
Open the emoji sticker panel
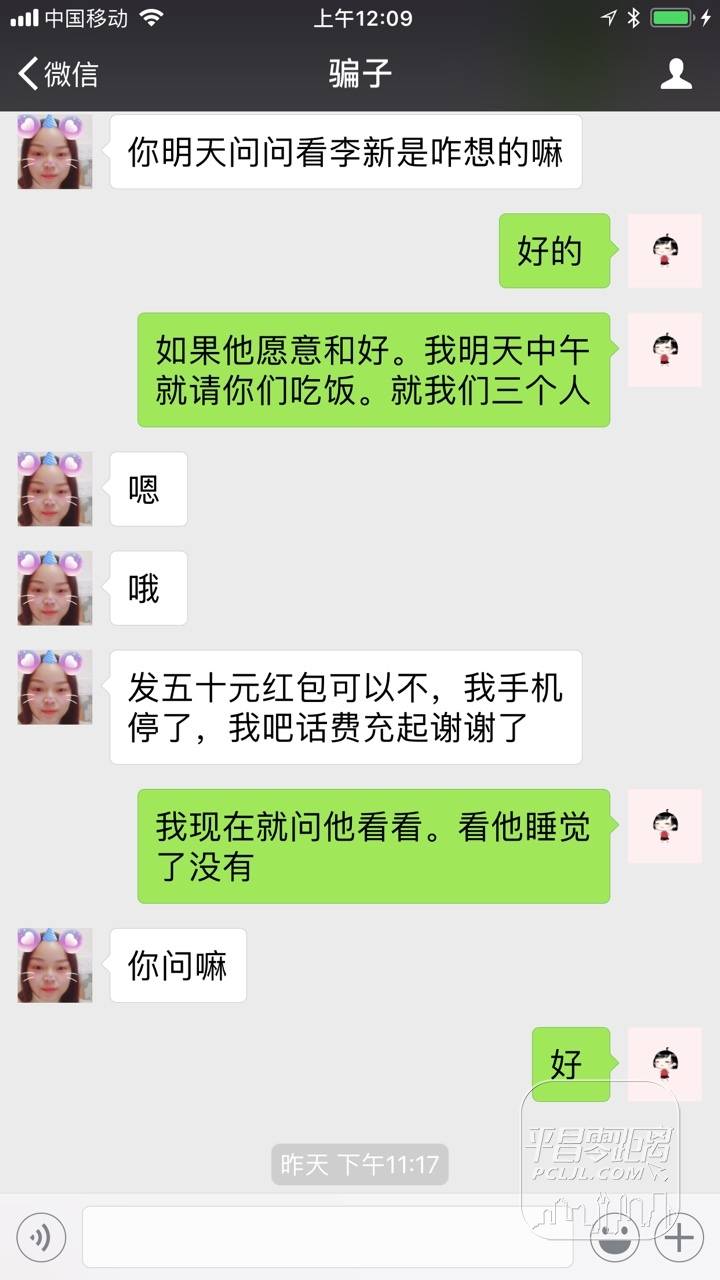[614, 1238]
